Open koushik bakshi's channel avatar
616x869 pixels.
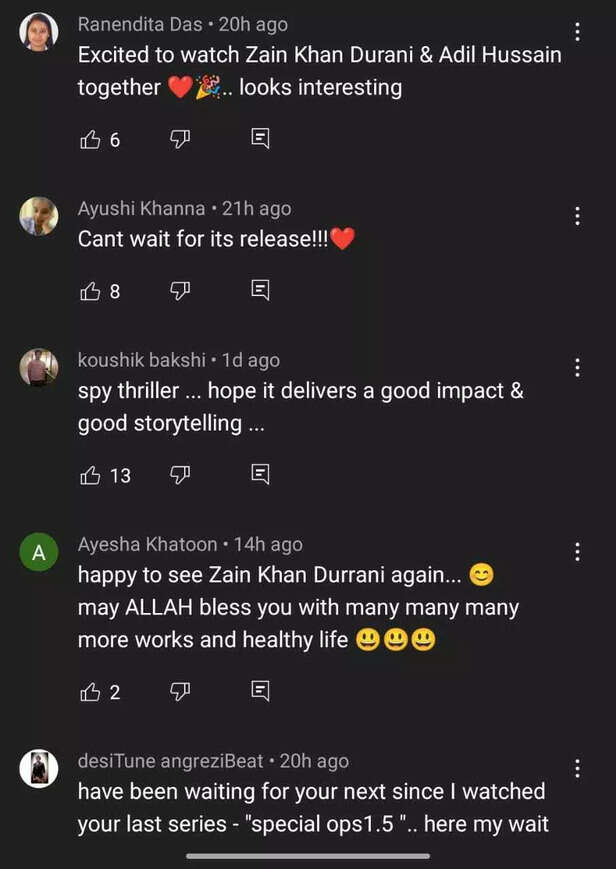(x=39, y=367)
